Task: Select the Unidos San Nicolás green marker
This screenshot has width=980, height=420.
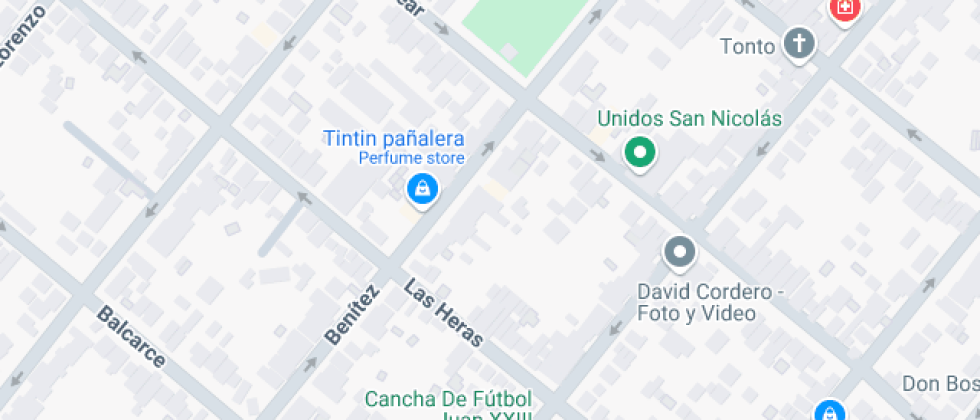Action: pyautogui.click(x=639, y=153)
